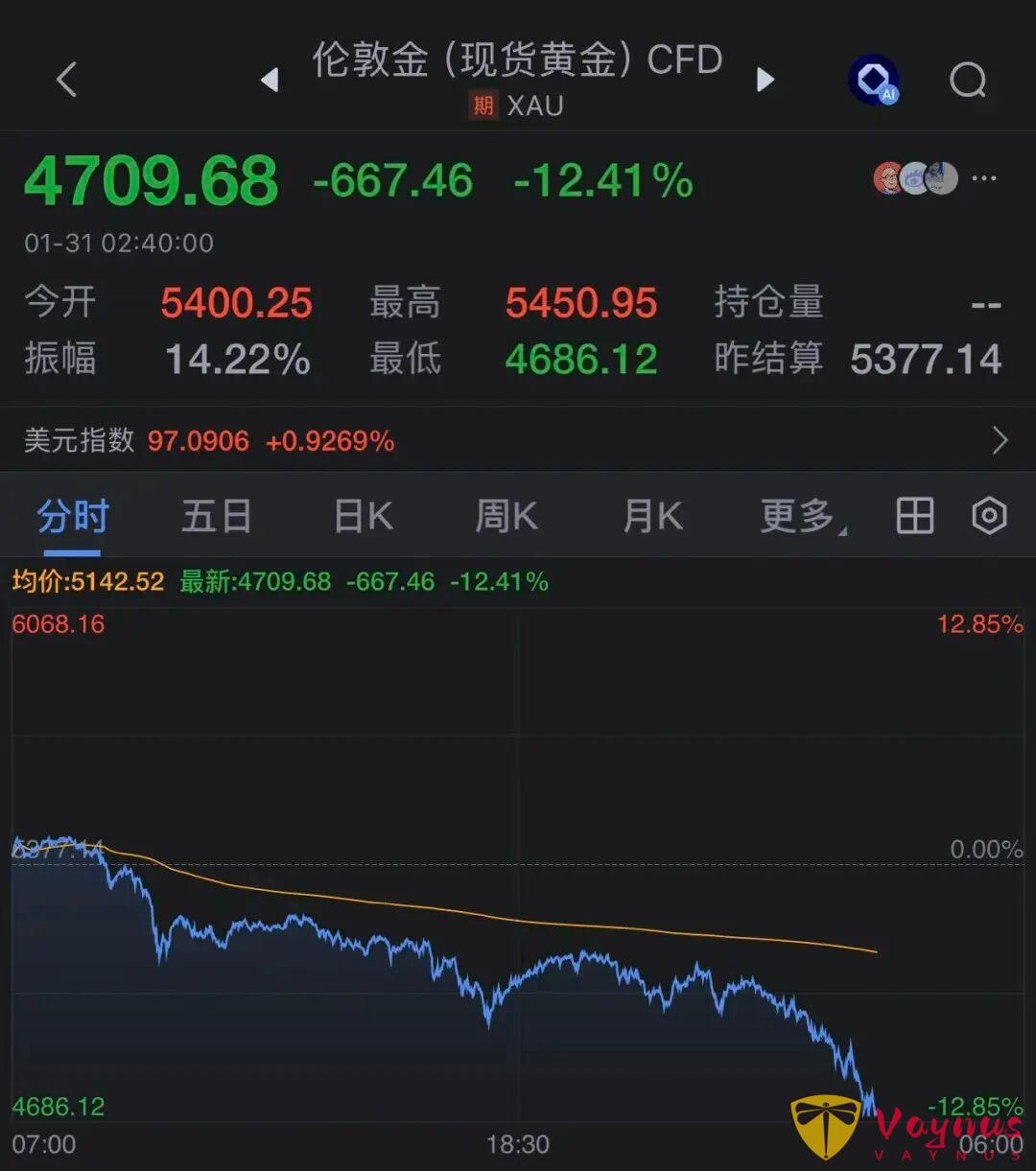1036x1171 pixels.
Task: Open the 月K monthly tab
Action: click(650, 516)
